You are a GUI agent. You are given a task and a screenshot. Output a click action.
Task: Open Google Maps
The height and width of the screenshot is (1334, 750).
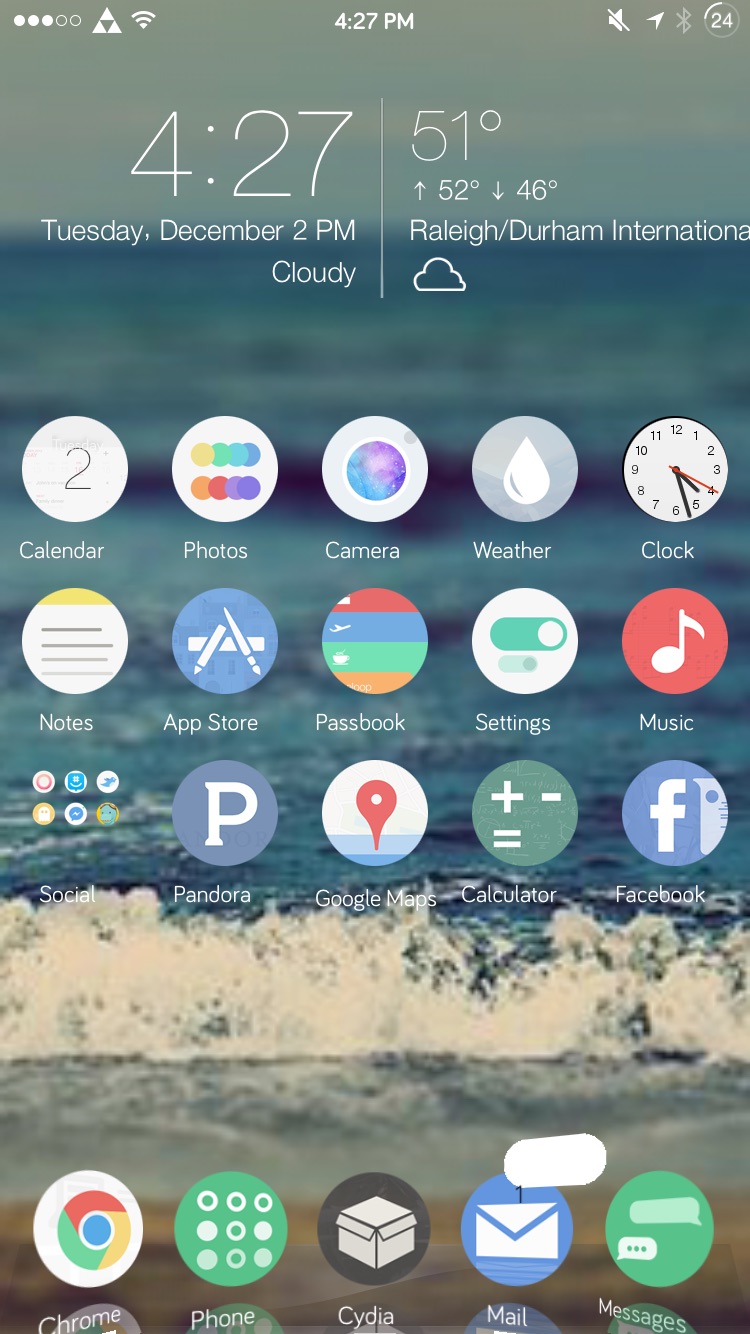[x=375, y=813]
